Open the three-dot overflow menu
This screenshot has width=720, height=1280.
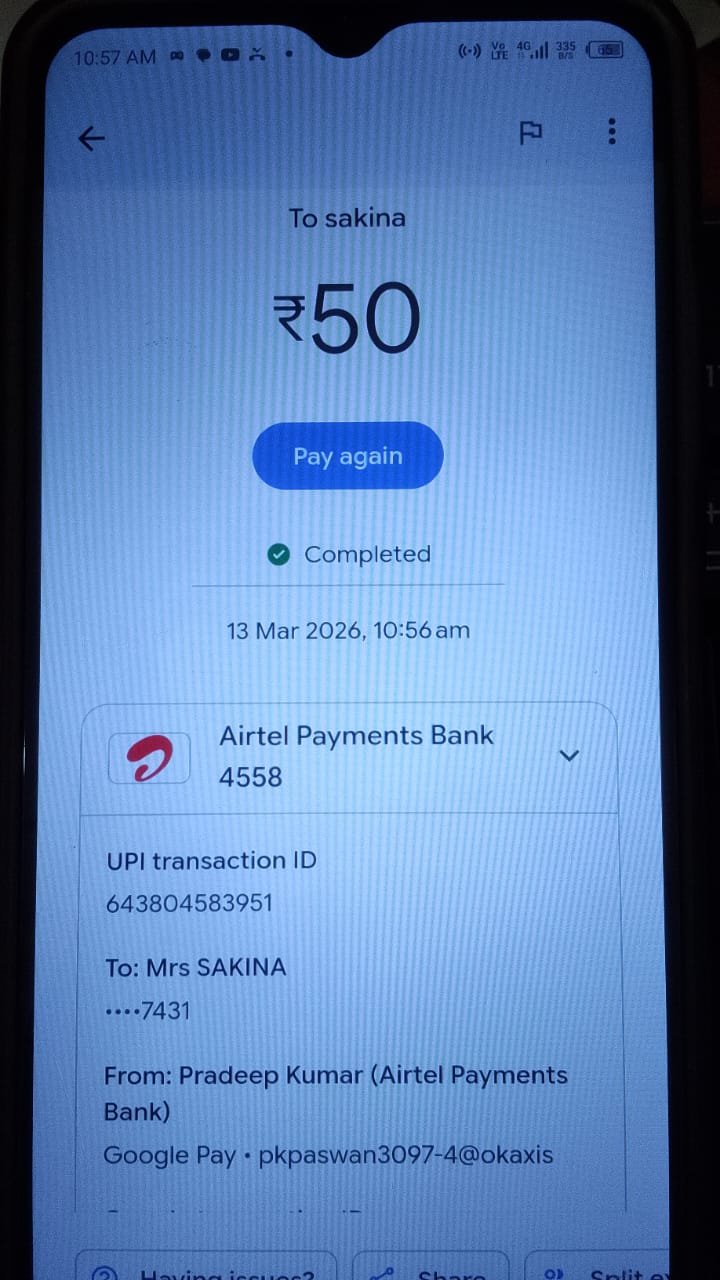611,131
